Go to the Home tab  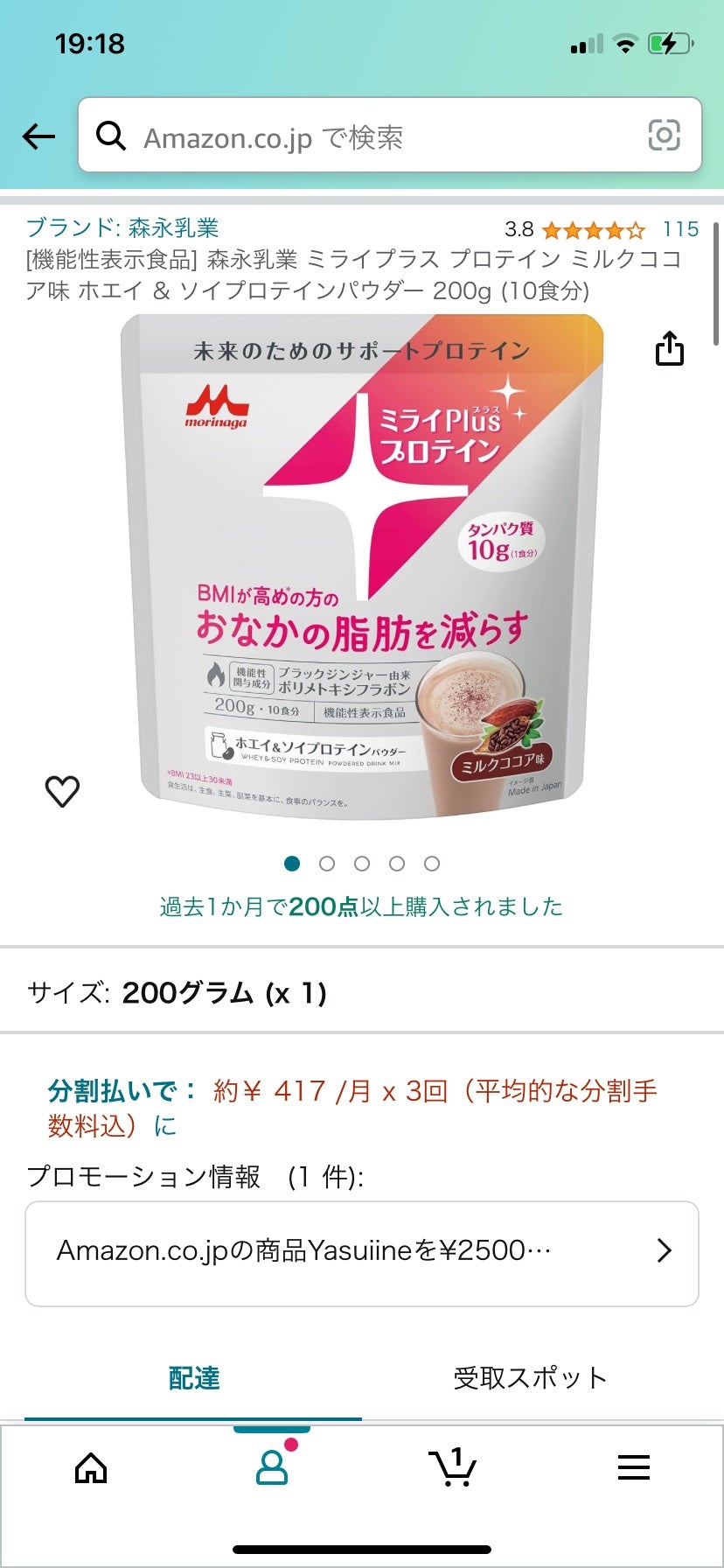click(91, 1467)
